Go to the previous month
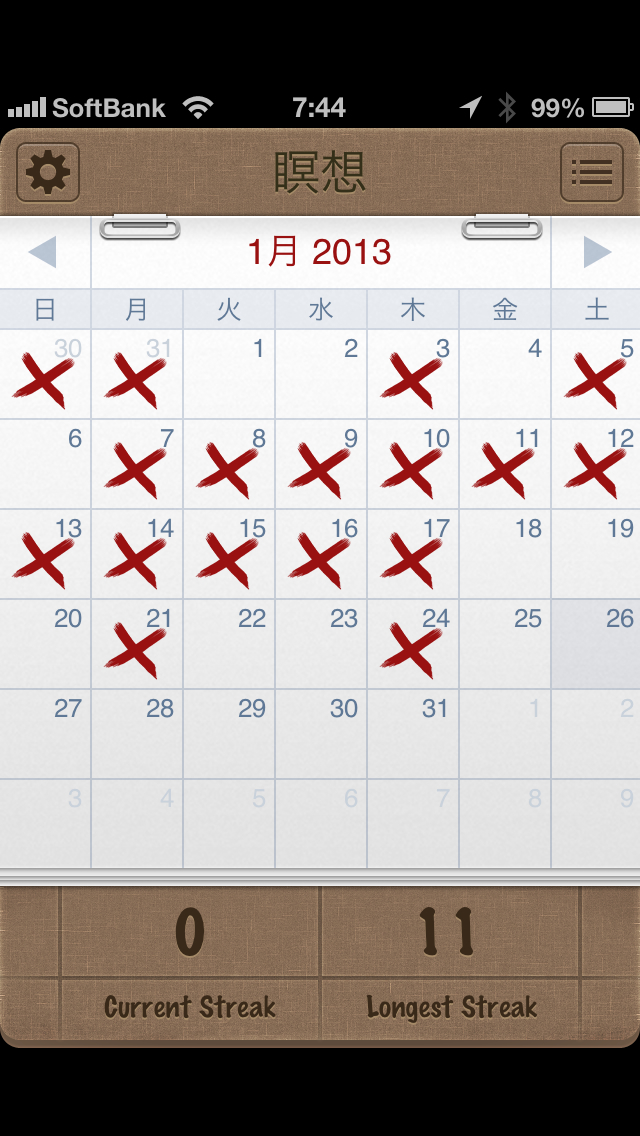Screen dimensions: 640x1136 point(43,252)
